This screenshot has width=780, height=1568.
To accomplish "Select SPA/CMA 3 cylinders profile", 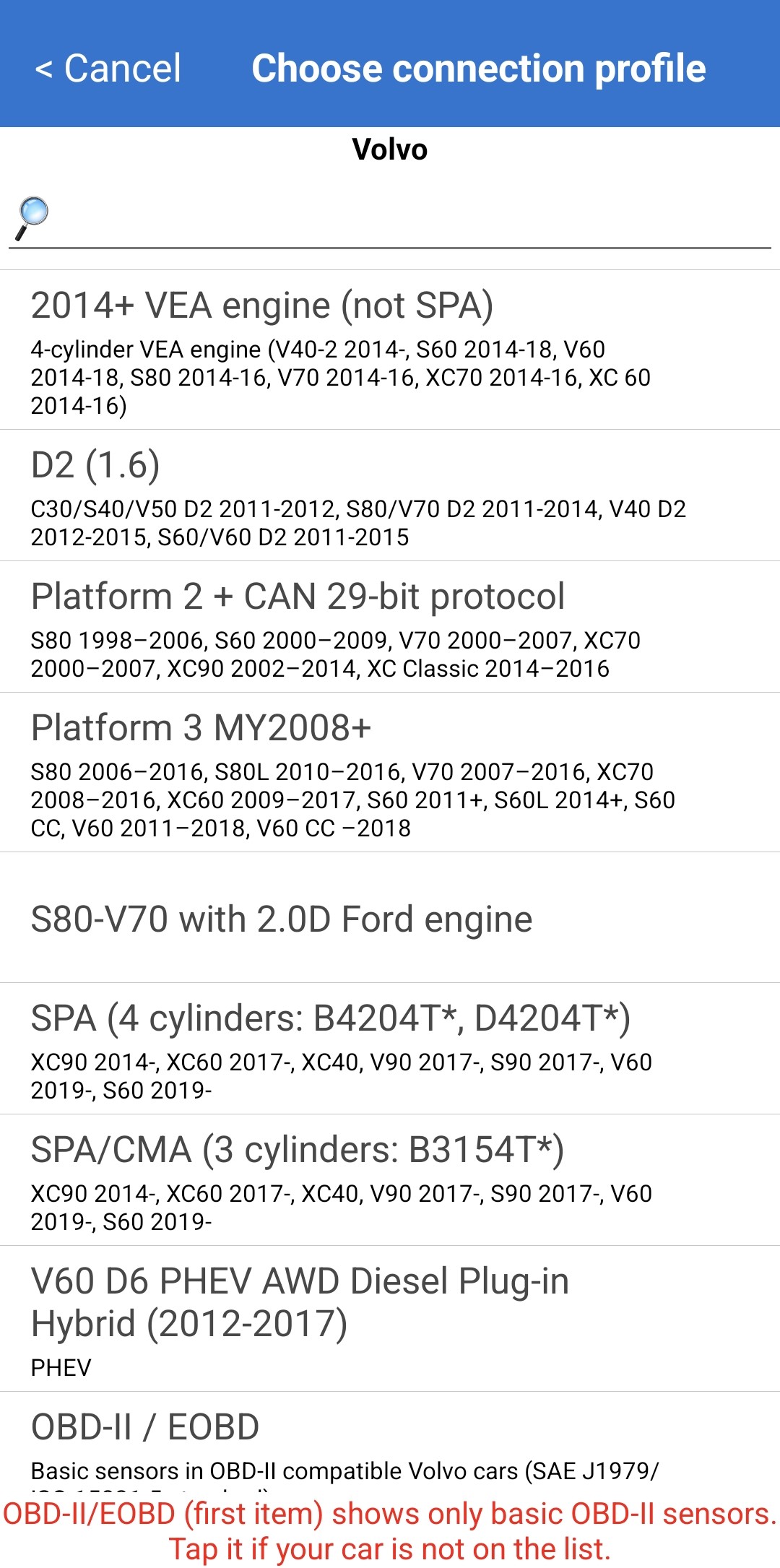I will 390,1181.
